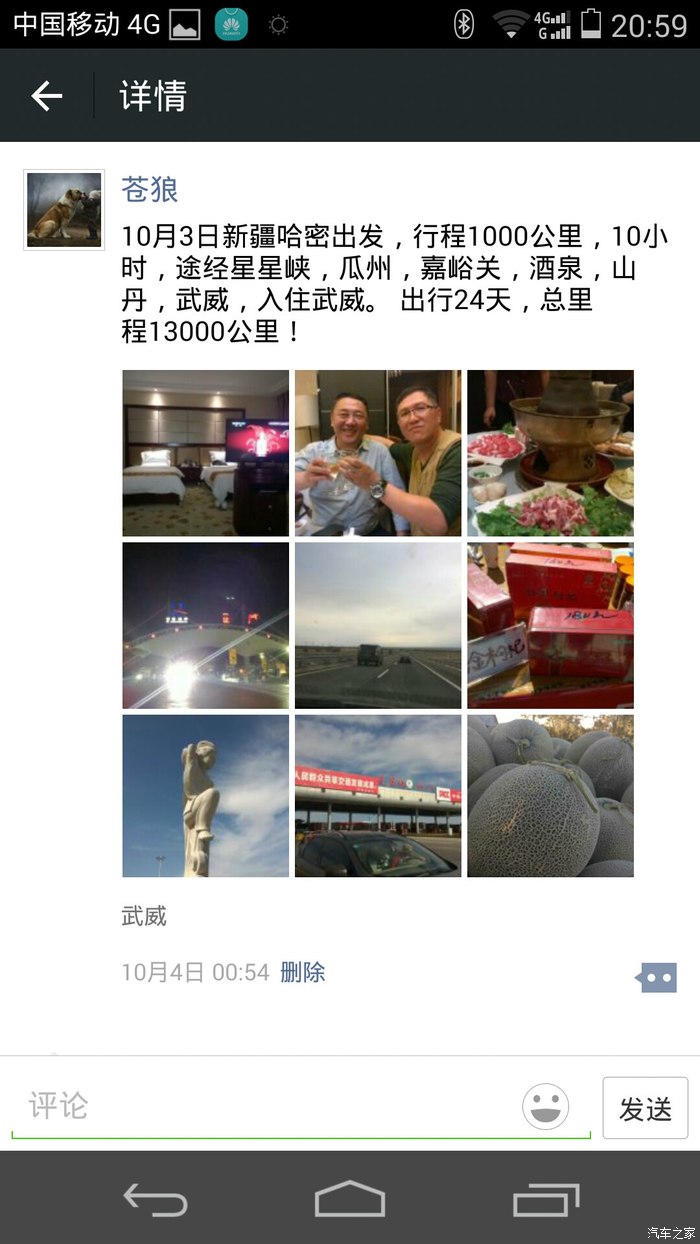View the hot pot meal photo
Screen dimensions: 700x1244
point(550,453)
